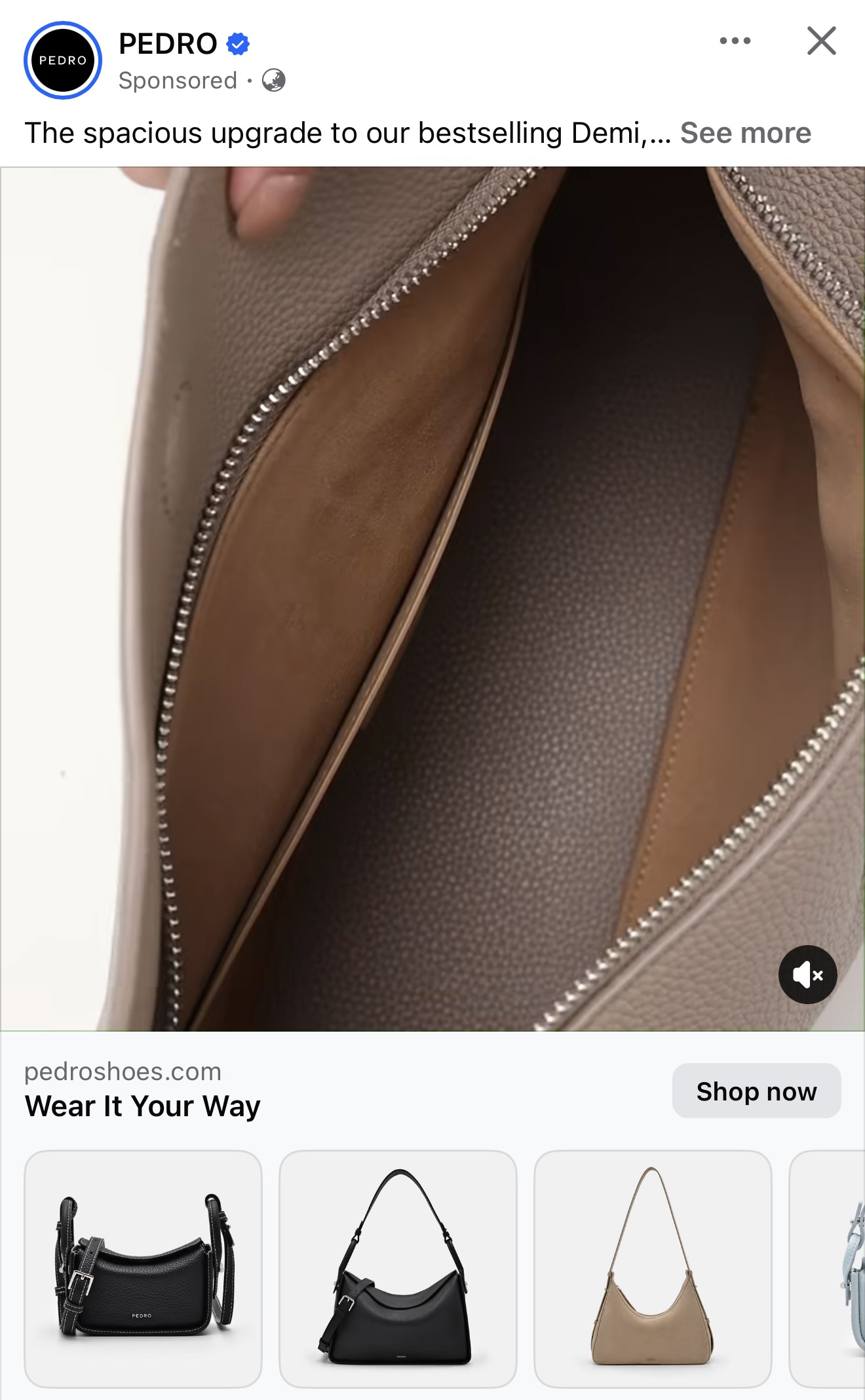
Task: Tap the Shop now button
Action: point(756,1091)
